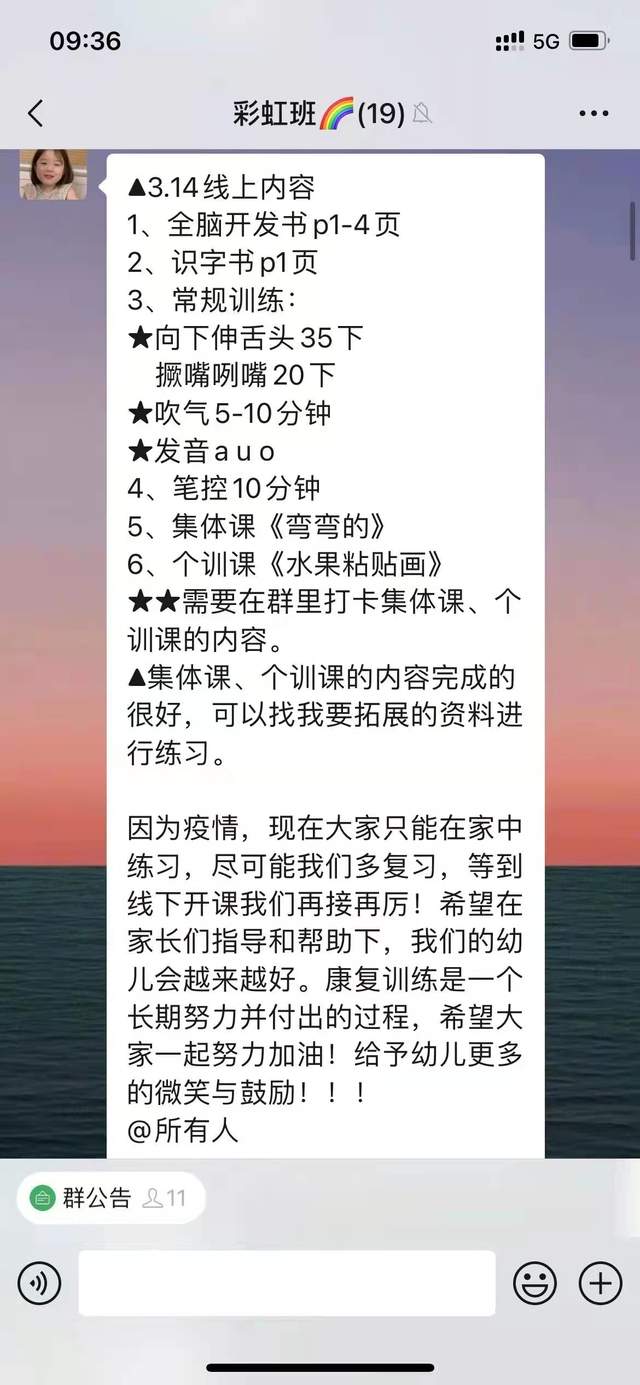Tap the @所有人 mention in the message

183,1129
